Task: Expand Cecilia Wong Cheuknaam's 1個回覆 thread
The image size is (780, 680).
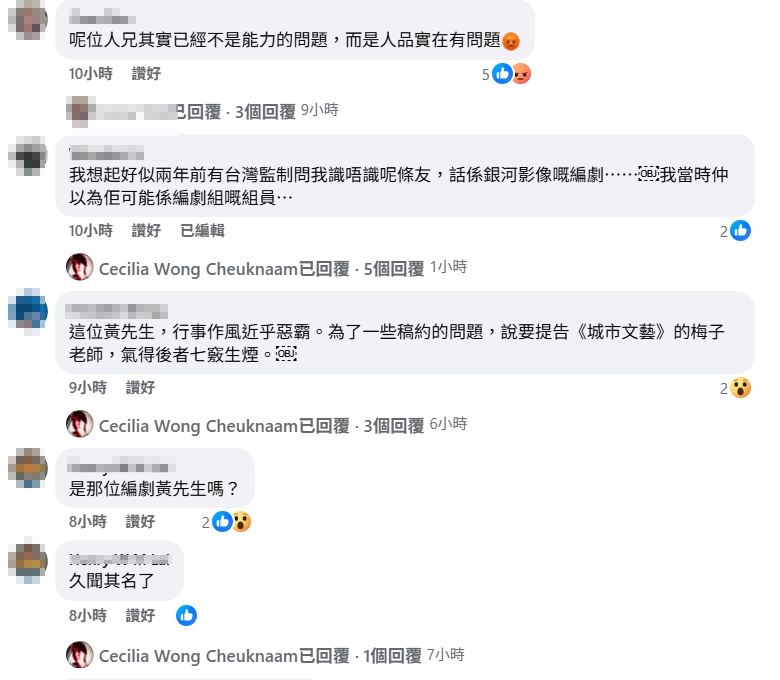Action: pos(393,656)
